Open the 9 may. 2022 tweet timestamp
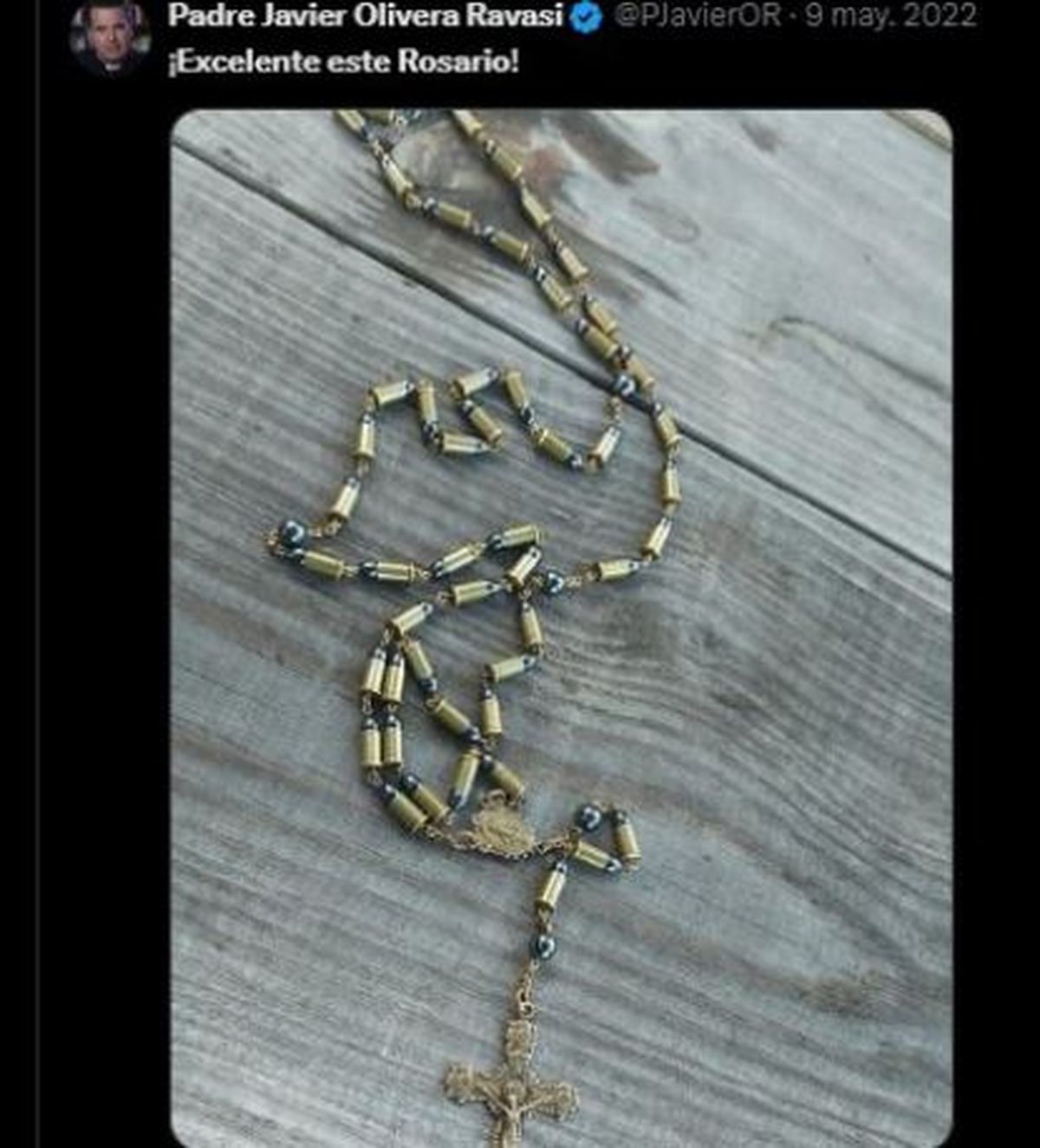The image size is (1040, 1148). 891,16
